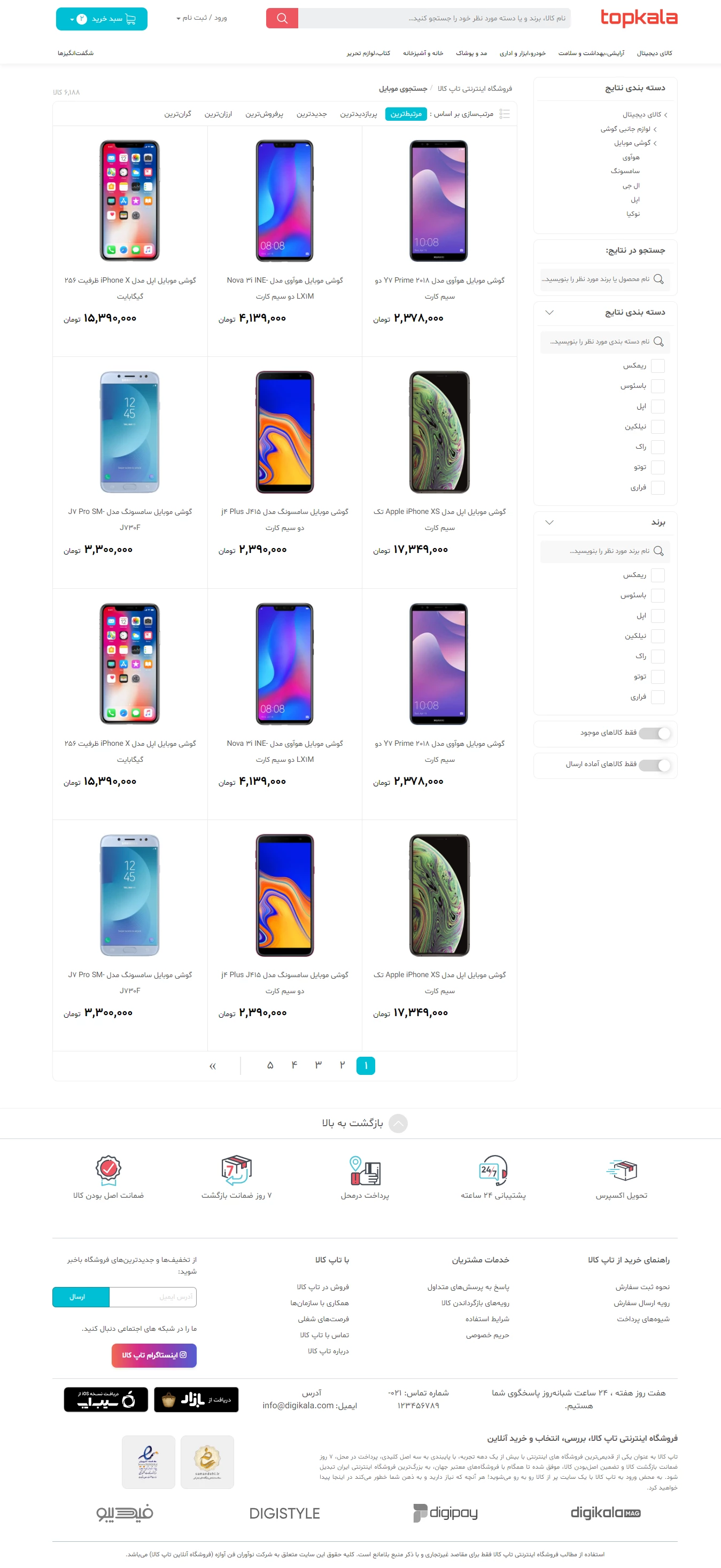Sort results by جدیدترین
Image resolution: width=721 pixels, height=1568 pixels.
[311, 114]
